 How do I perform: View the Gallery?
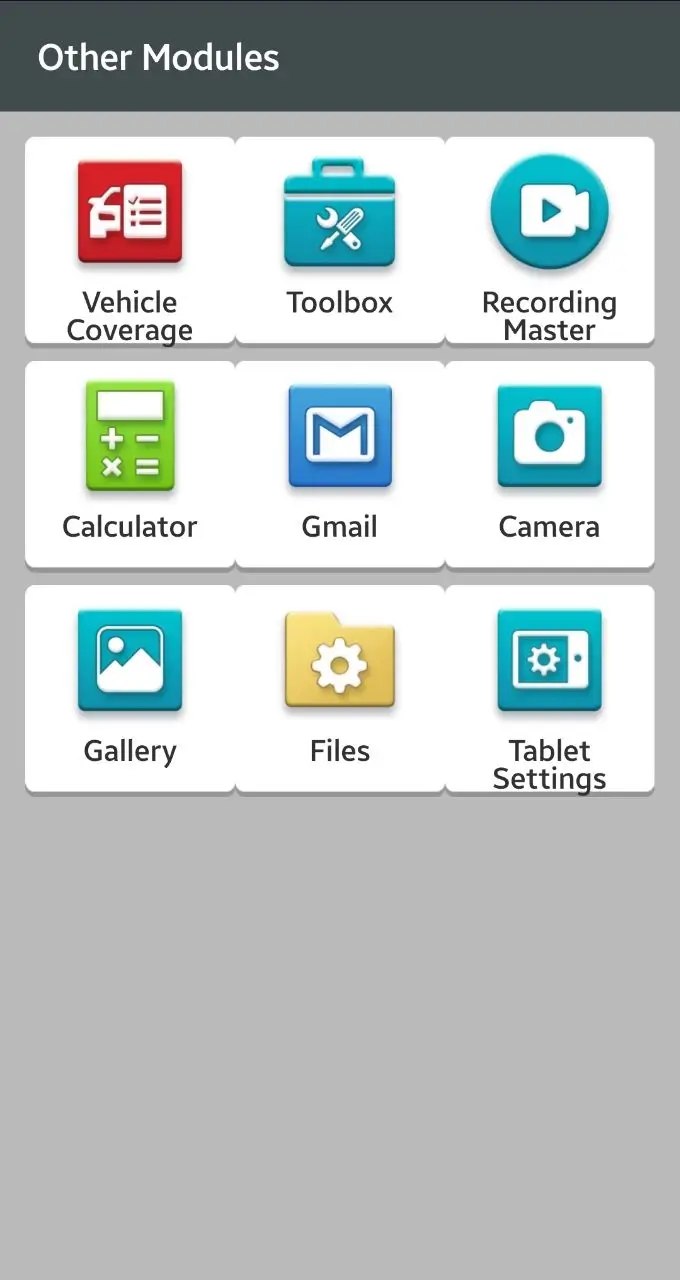[x=130, y=688]
